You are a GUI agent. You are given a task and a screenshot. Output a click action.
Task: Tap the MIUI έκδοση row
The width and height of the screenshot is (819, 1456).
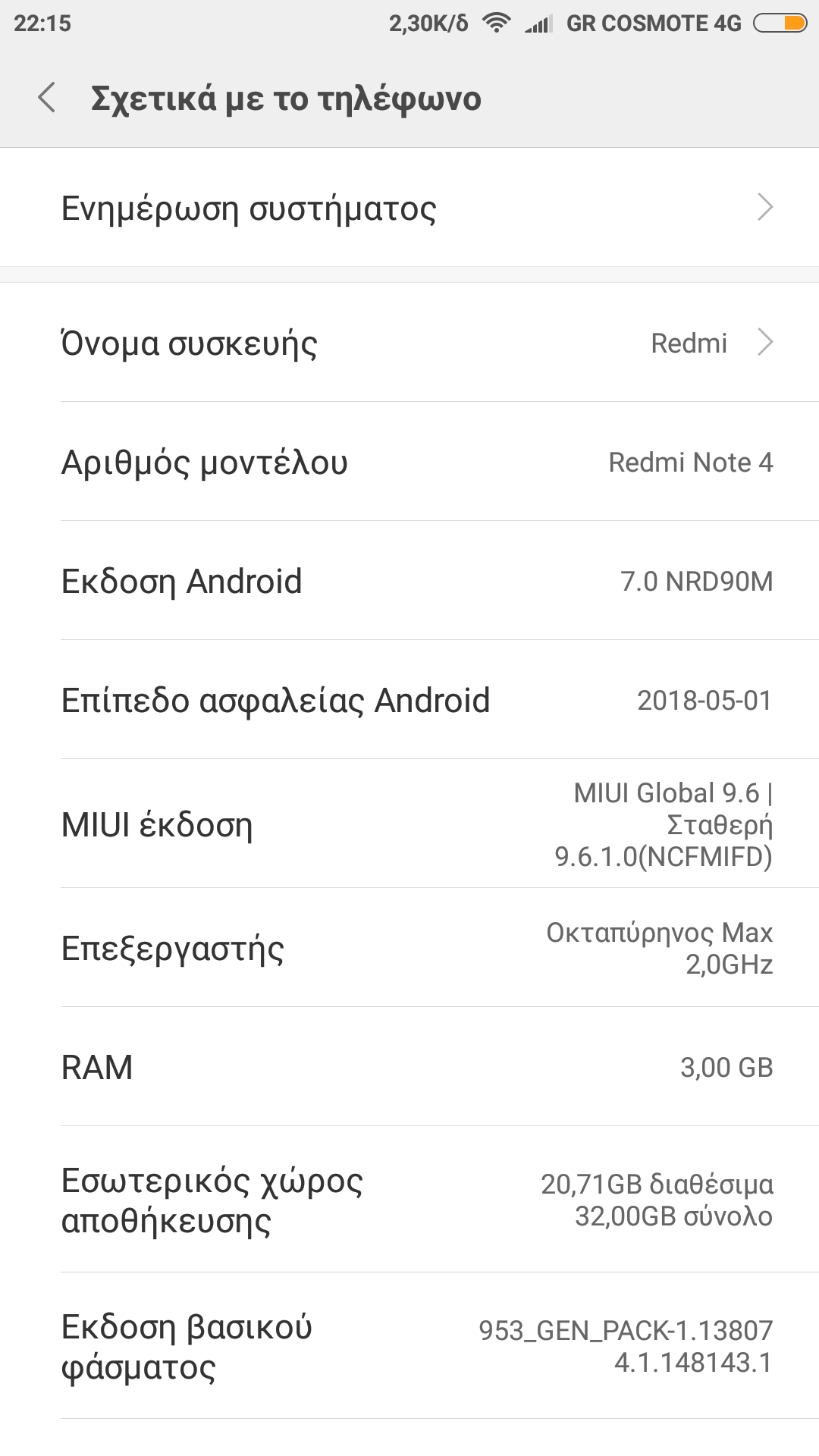point(409,824)
